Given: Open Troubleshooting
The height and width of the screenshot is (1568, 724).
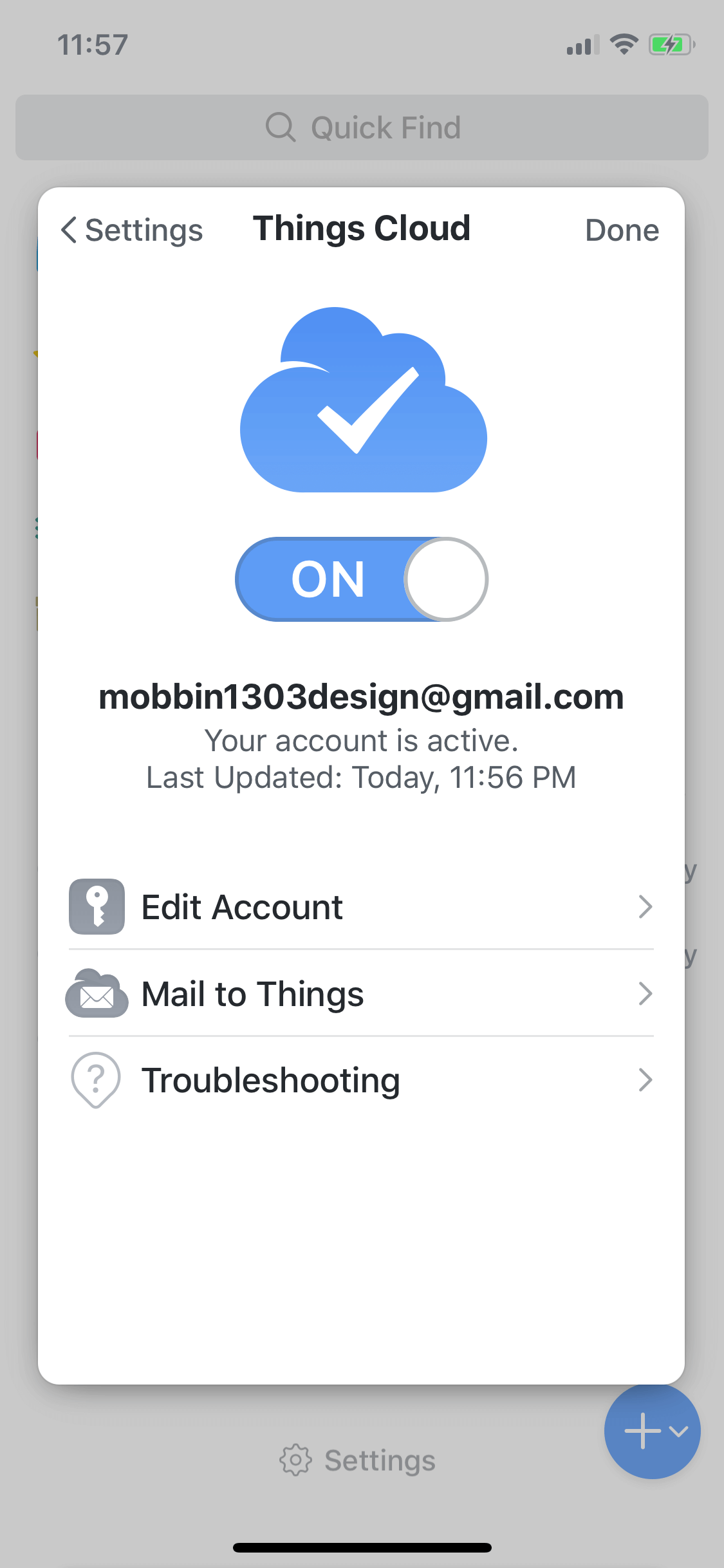Looking at the screenshot, I should (361, 1079).
